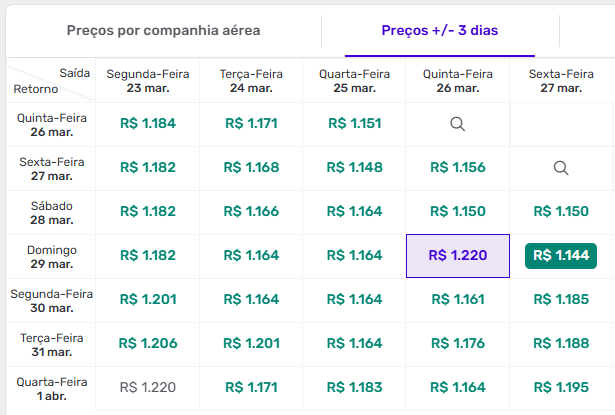
Task: Choose the R$ 1.156 fare
Action: tap(457, 168)
